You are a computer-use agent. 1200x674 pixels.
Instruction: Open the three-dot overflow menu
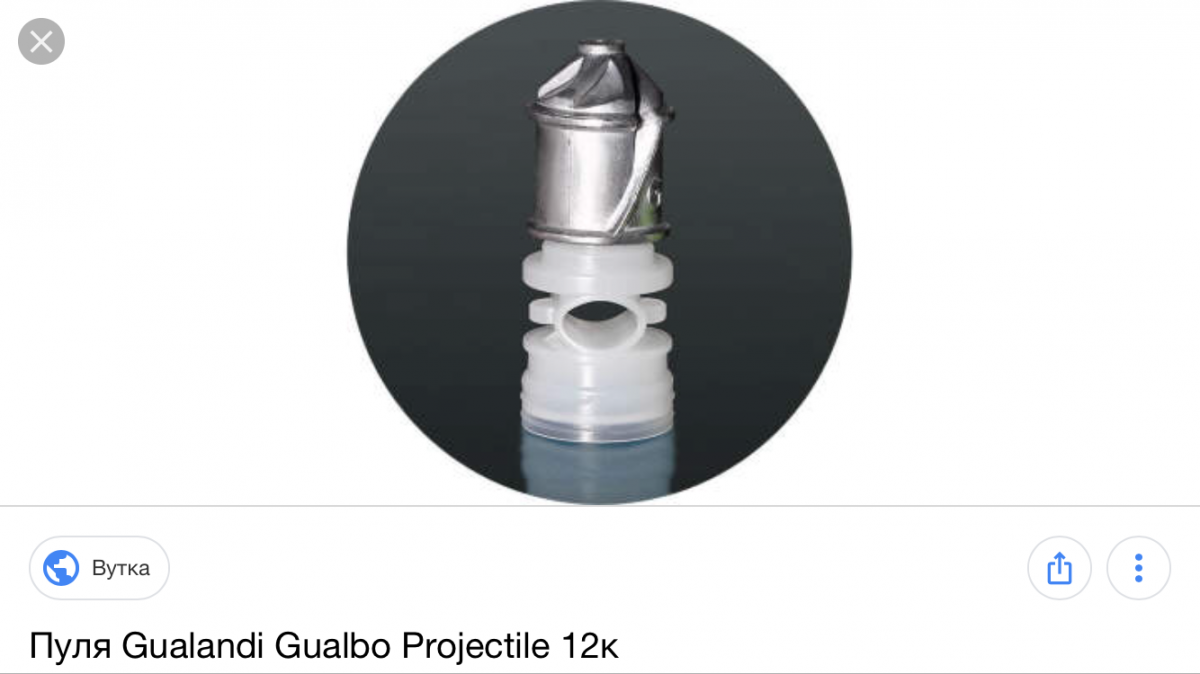(x=1138, y=569)
